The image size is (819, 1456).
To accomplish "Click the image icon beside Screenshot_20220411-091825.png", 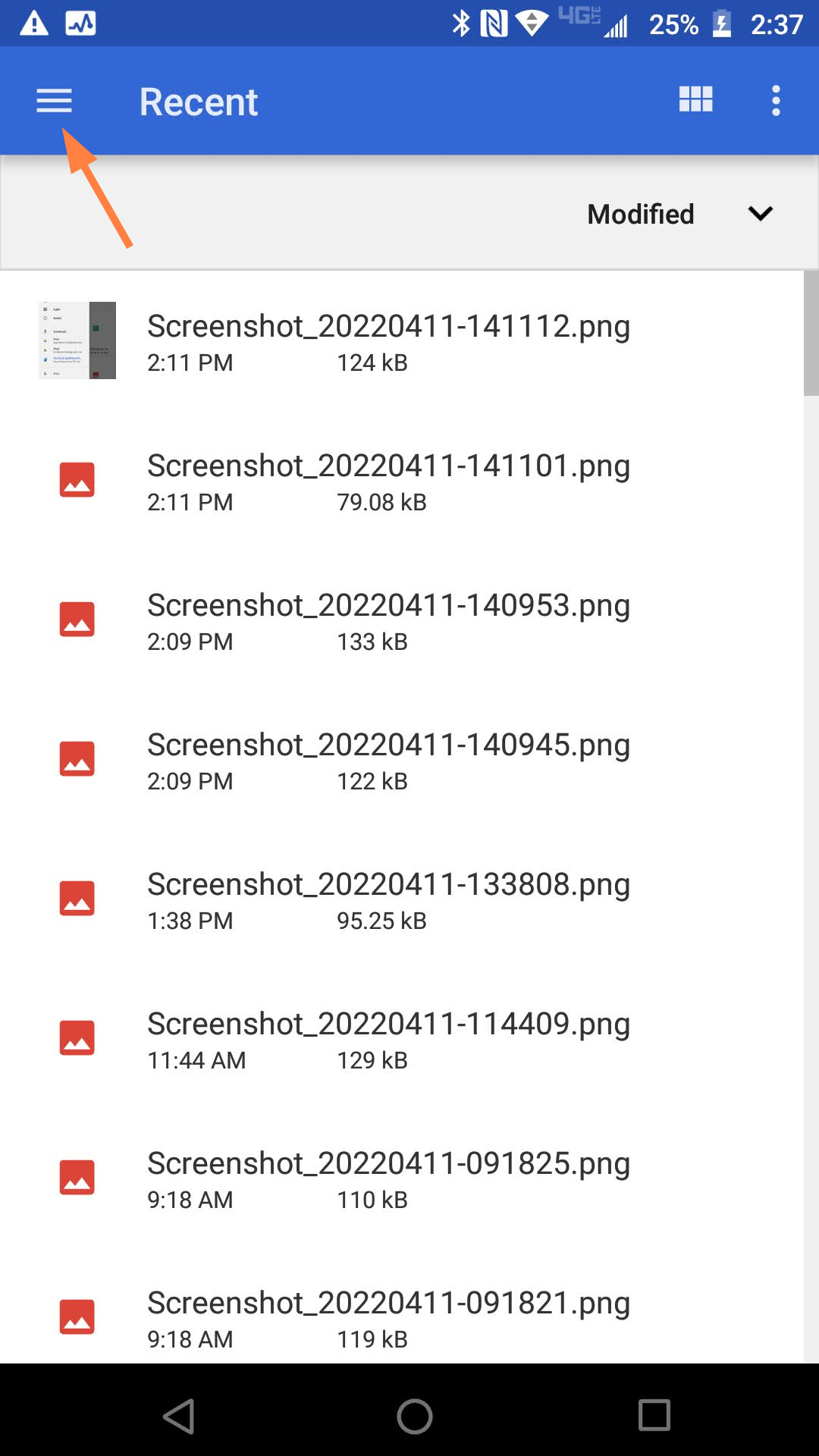I will pyautogui.click(x=76, y=1177).
